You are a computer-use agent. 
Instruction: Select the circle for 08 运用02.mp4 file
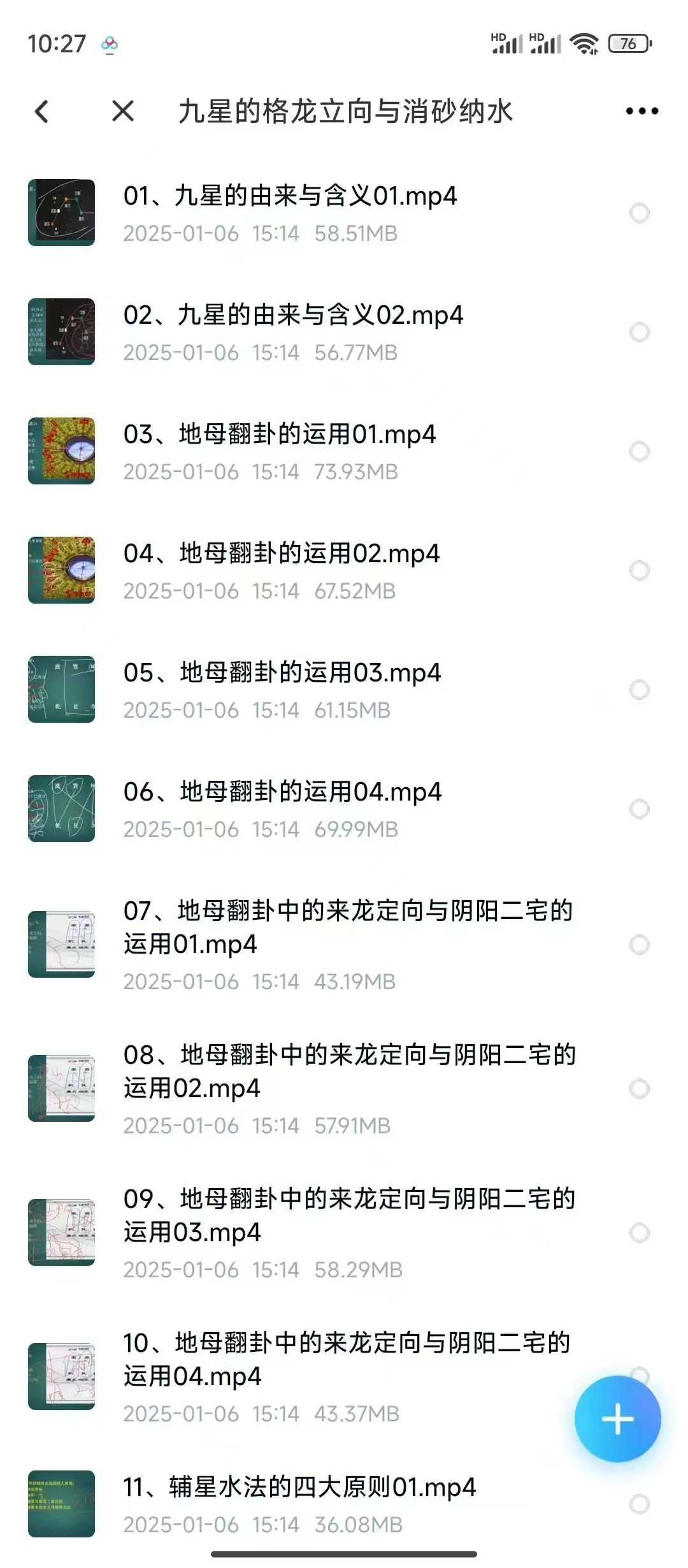[x=639, y=1089]
